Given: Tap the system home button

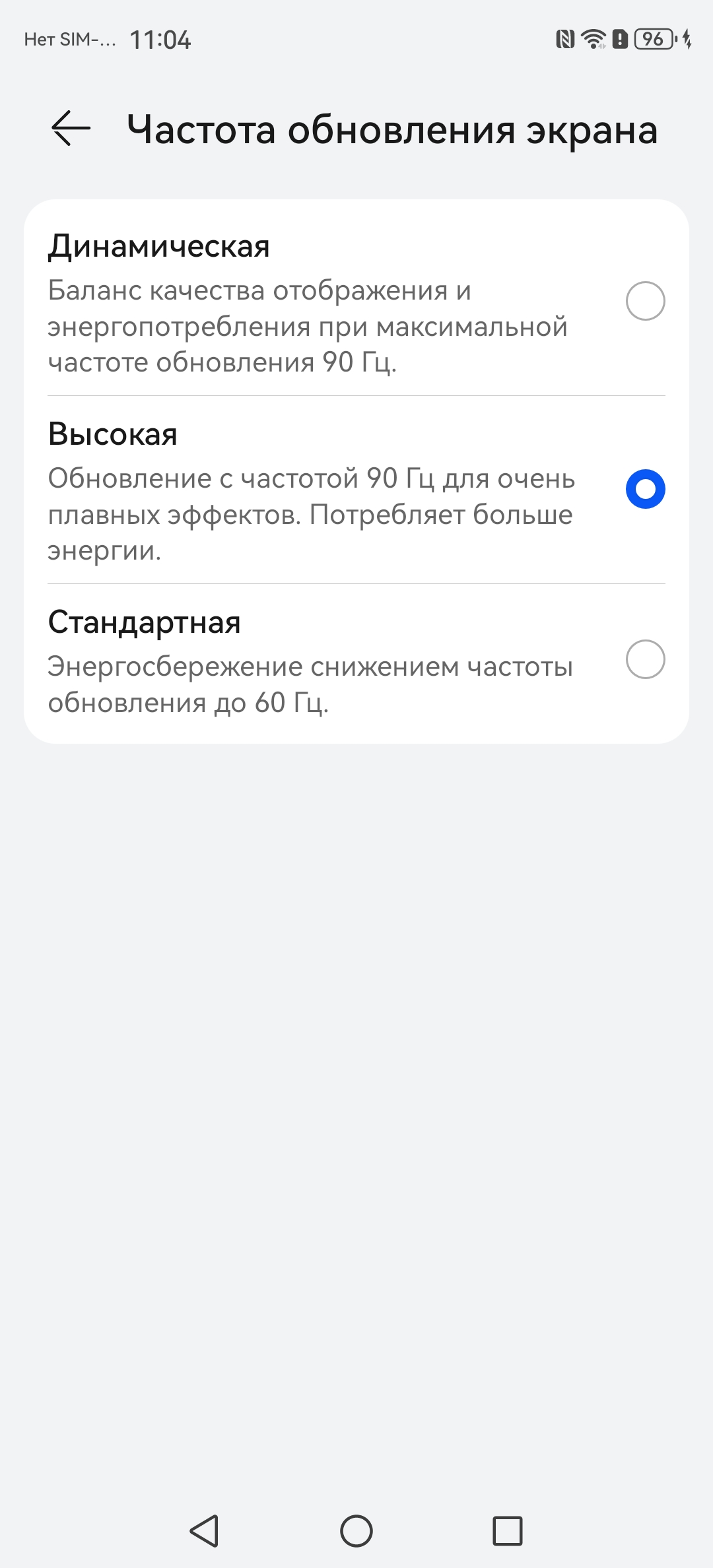Looking at the screenshot, I should pos(356,1530).
